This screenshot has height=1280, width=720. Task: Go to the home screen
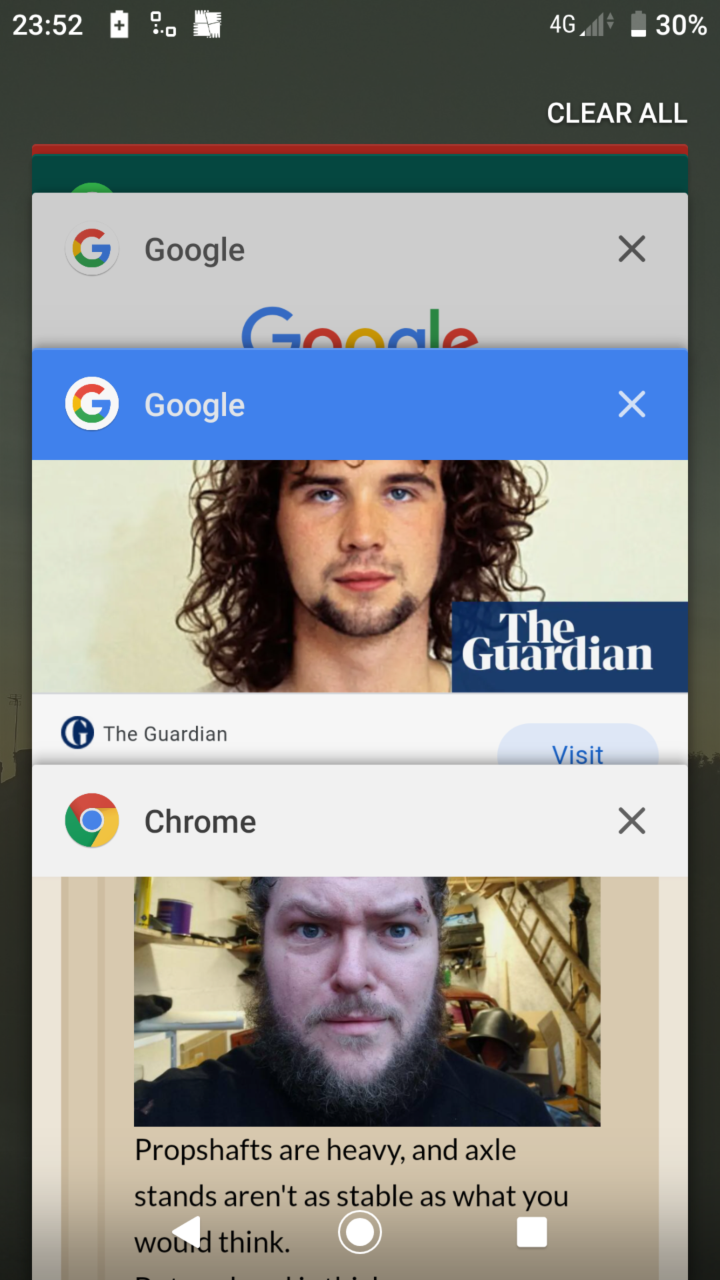(x=360, y=1232)
